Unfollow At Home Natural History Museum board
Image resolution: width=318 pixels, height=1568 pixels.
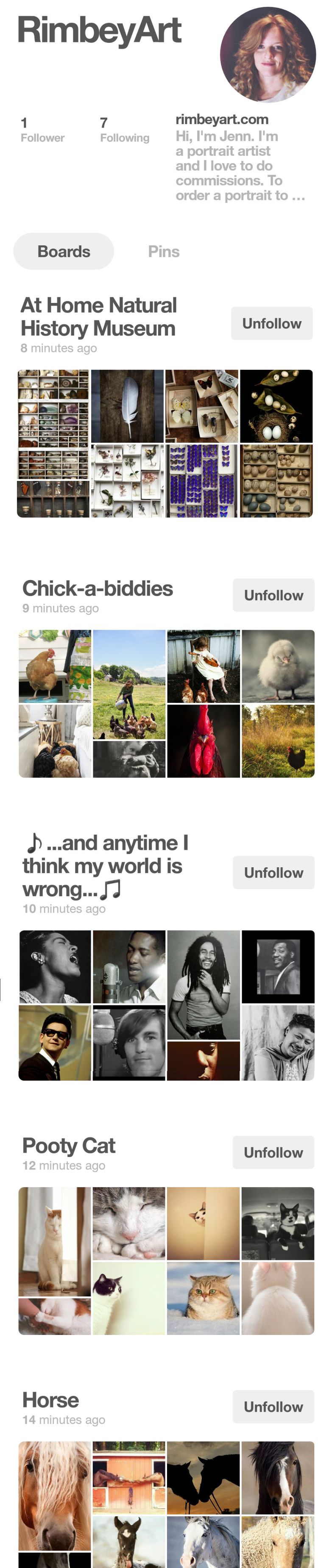[x=271, y=323]
